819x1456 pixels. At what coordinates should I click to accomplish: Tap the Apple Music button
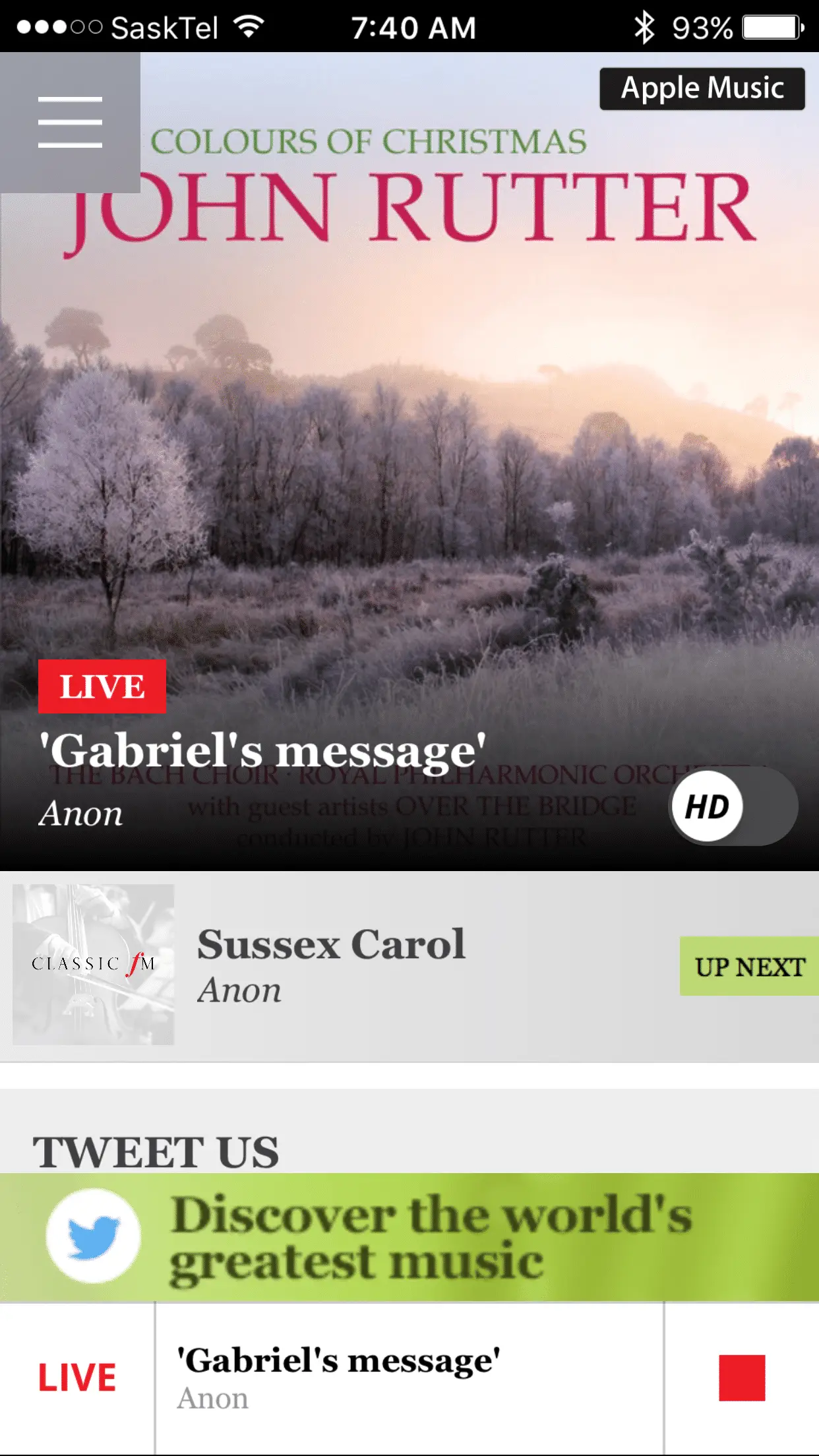tap(702, 89)
